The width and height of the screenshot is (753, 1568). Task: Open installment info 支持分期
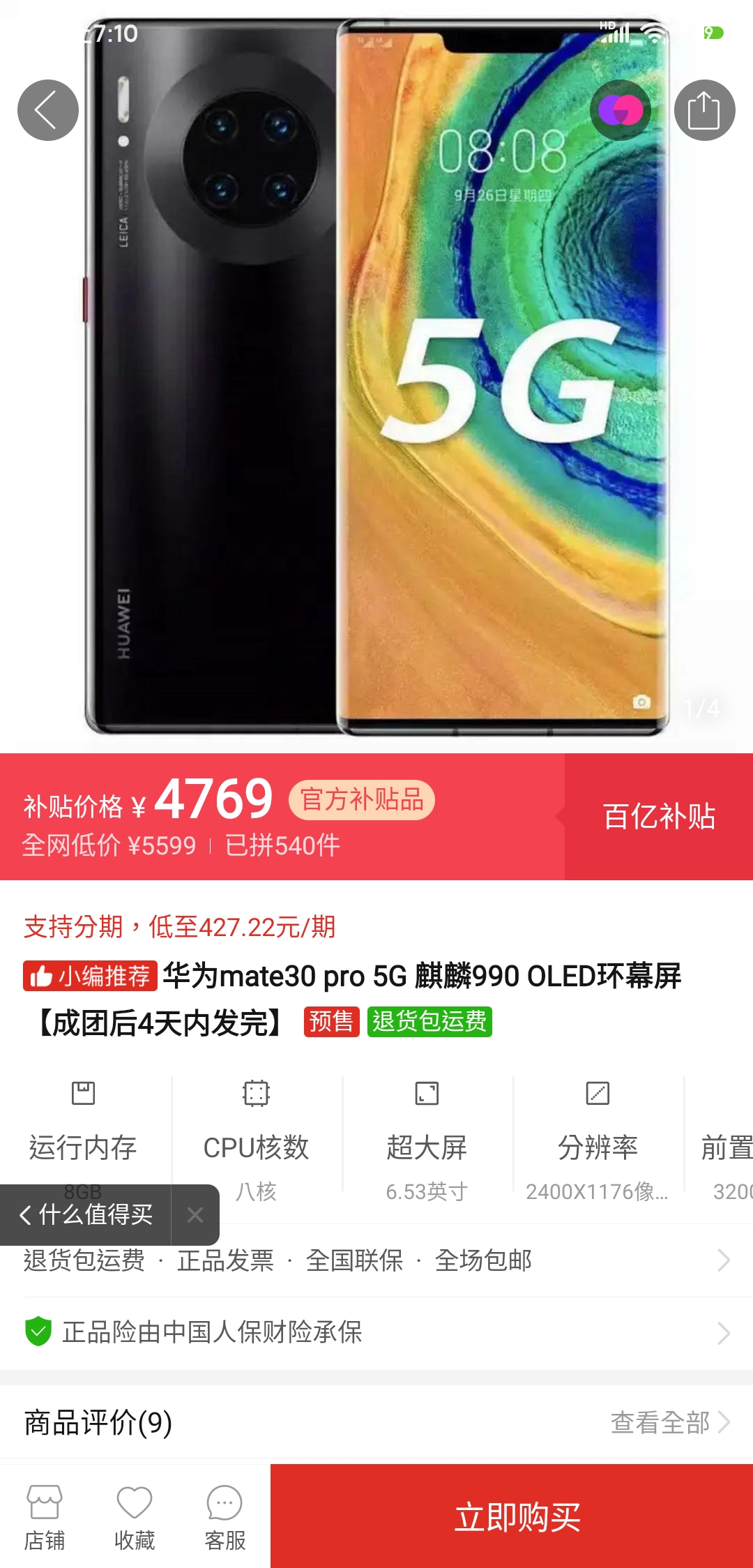click(x=180, y=927)
